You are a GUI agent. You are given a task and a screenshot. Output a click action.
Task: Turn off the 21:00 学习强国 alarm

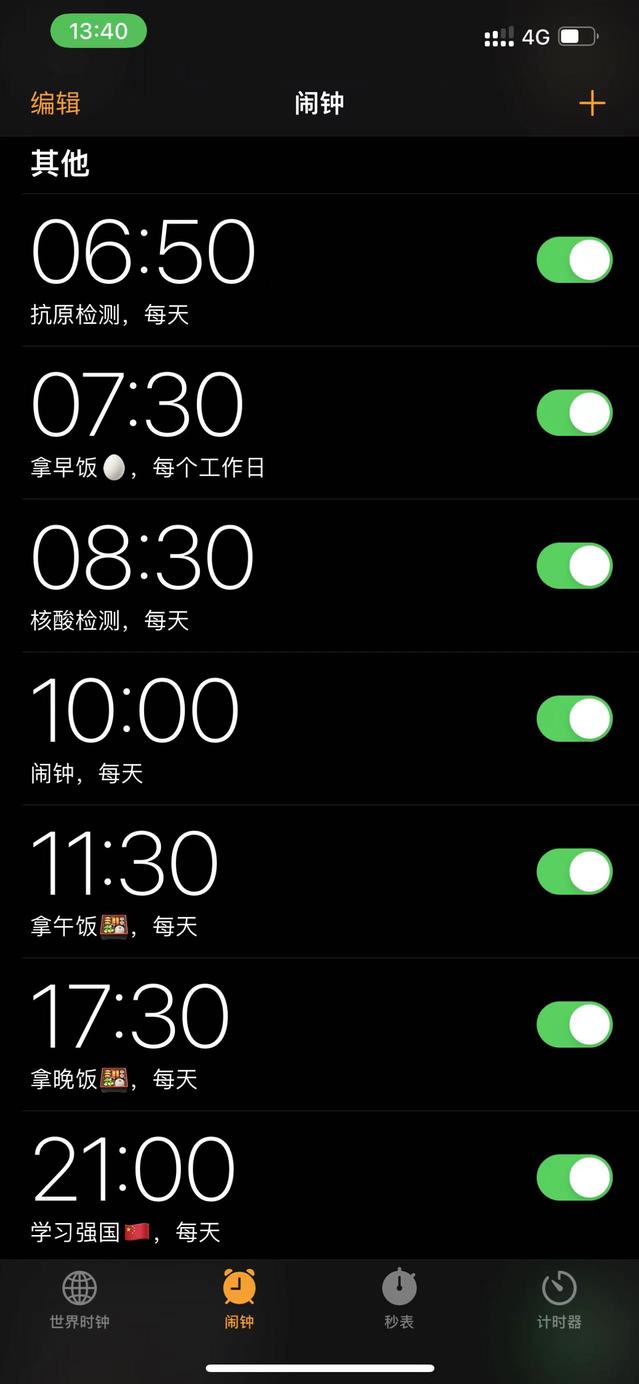pos(574,1178)
